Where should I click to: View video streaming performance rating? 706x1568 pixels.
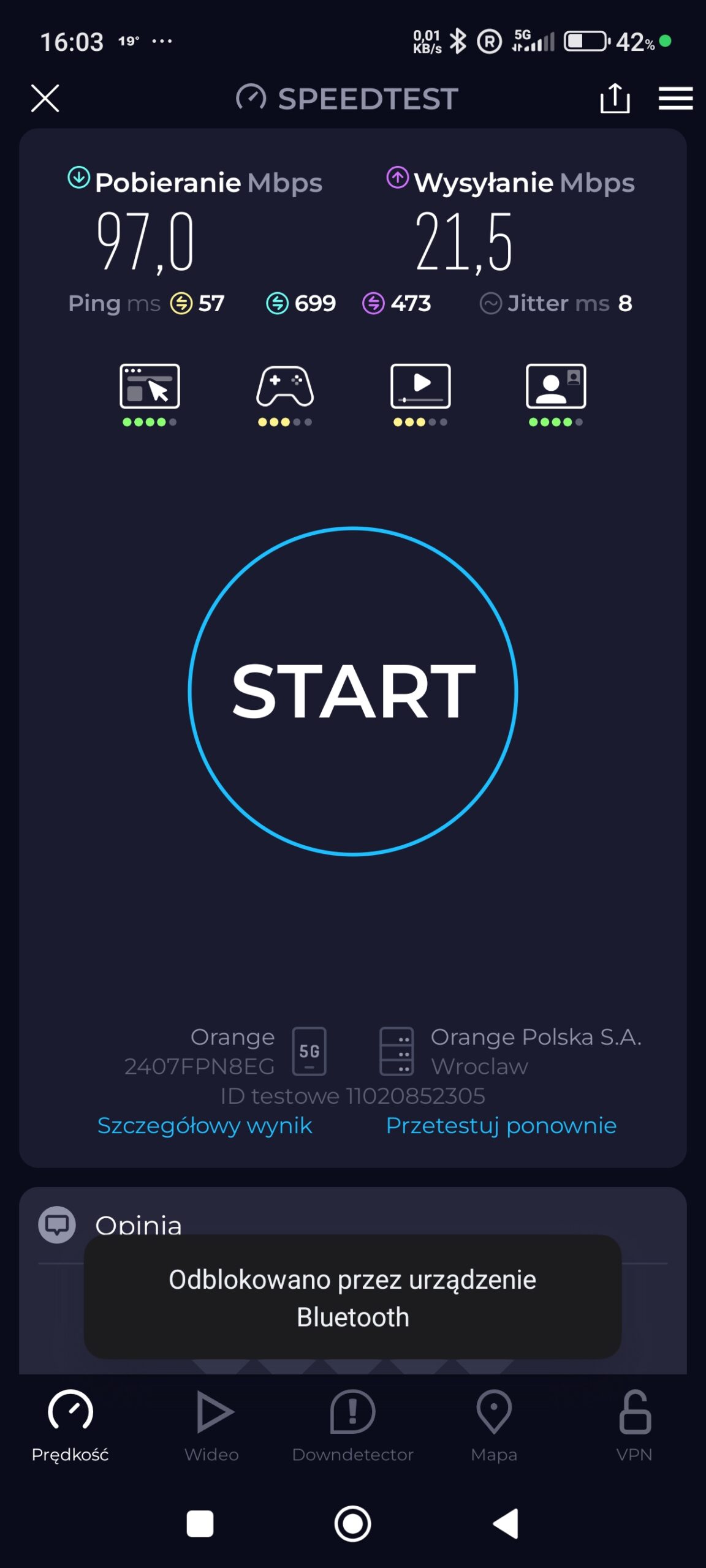tap(420, 393)
